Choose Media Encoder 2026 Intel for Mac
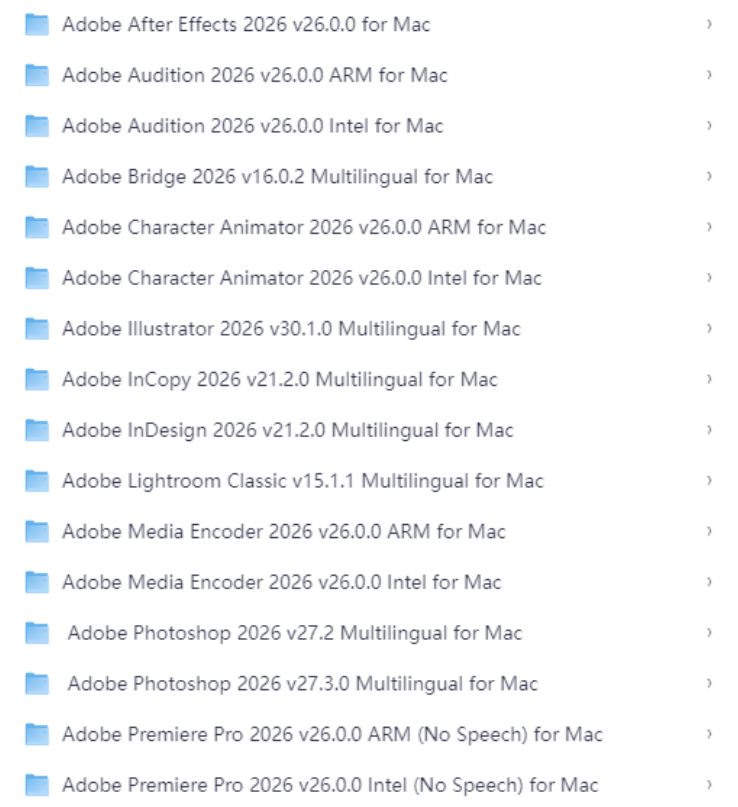Screen dimensions: 738x807 tap(281, 582)
